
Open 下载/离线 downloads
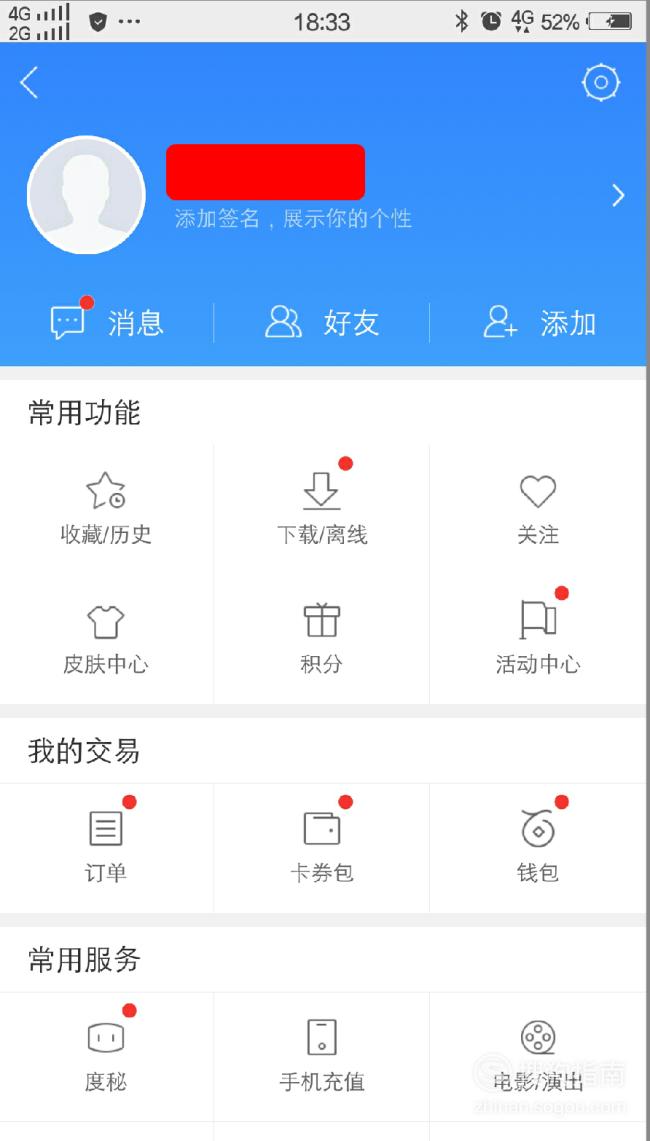click(322, 509)
